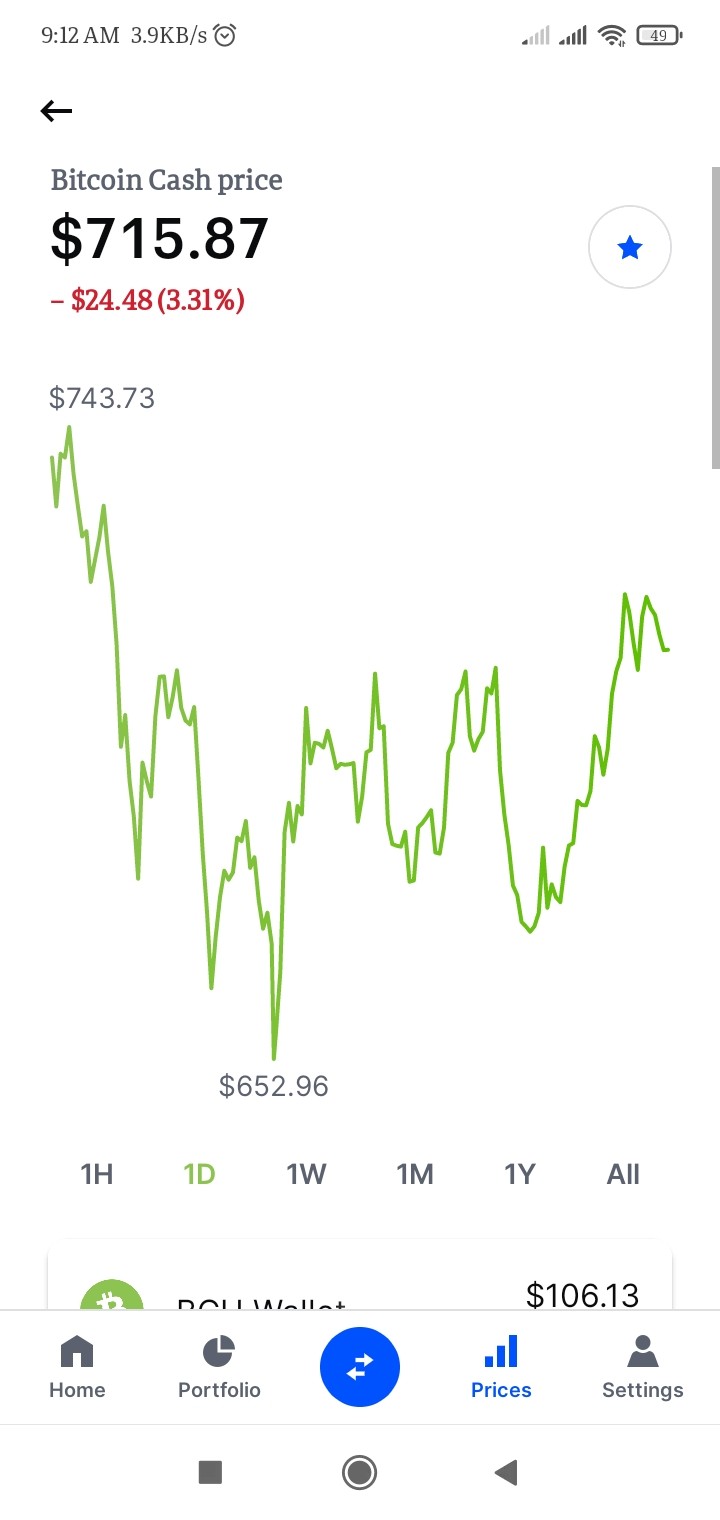The width and height of the screenshot is (720, 1520).
Task: Toggle the watchlist star for Bitcoin Cash
Action: (x=630, y=247)
